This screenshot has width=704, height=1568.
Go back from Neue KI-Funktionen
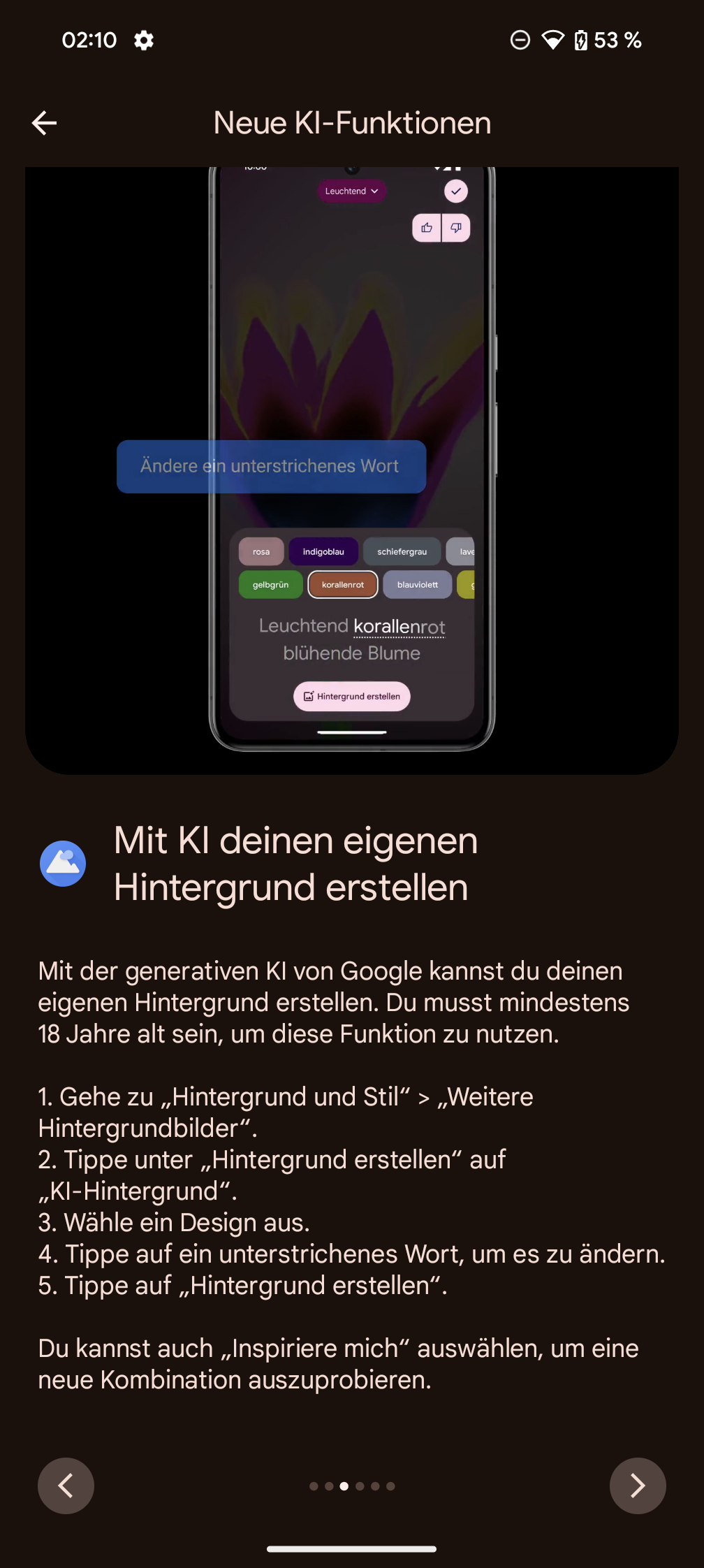coord(44,123)
